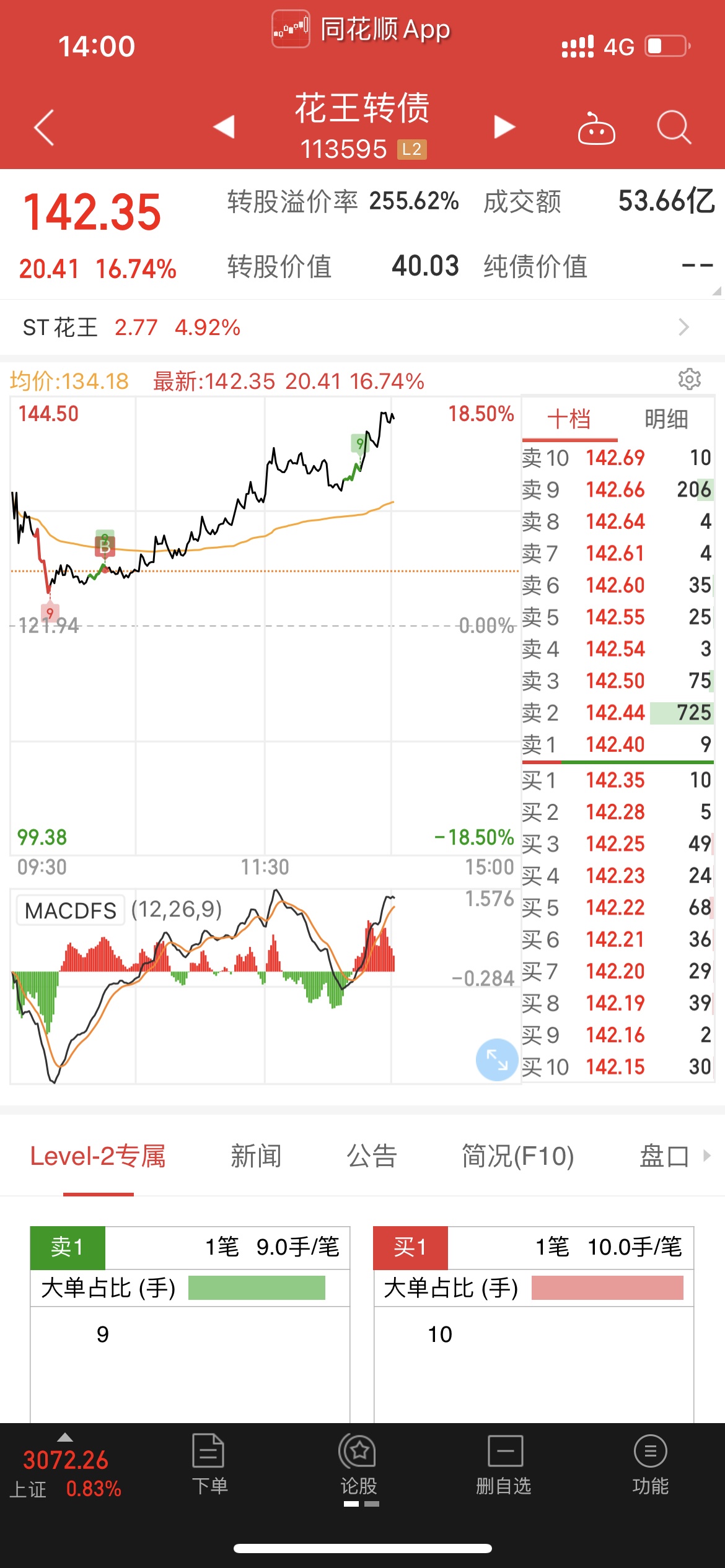Open the search magnifier
The image size is (725, 1568).
tap(674, 128)
